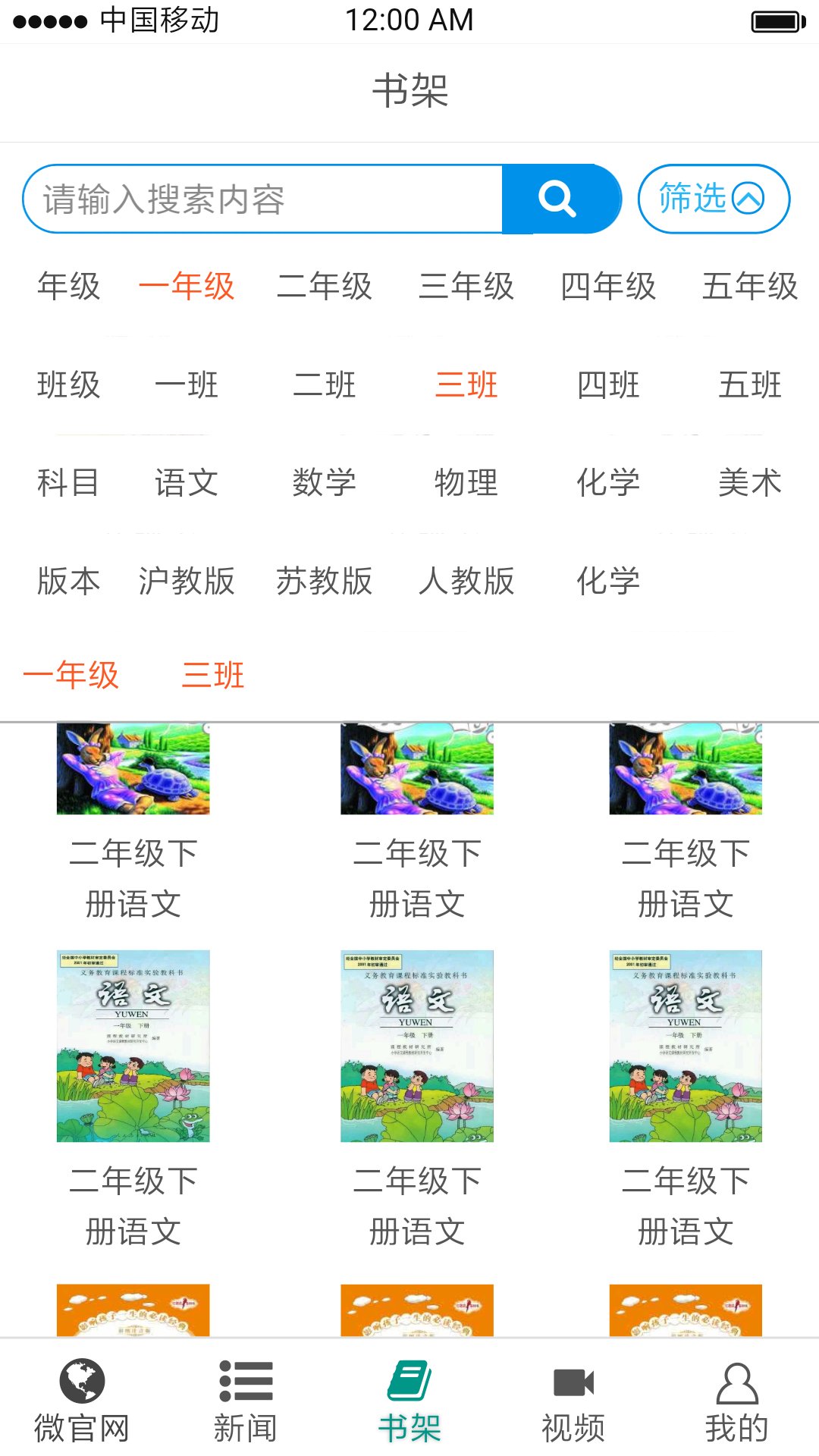Choose 人教版 as the textbook version
This screenshot has width=819, height=1456.
click(468, 581)
